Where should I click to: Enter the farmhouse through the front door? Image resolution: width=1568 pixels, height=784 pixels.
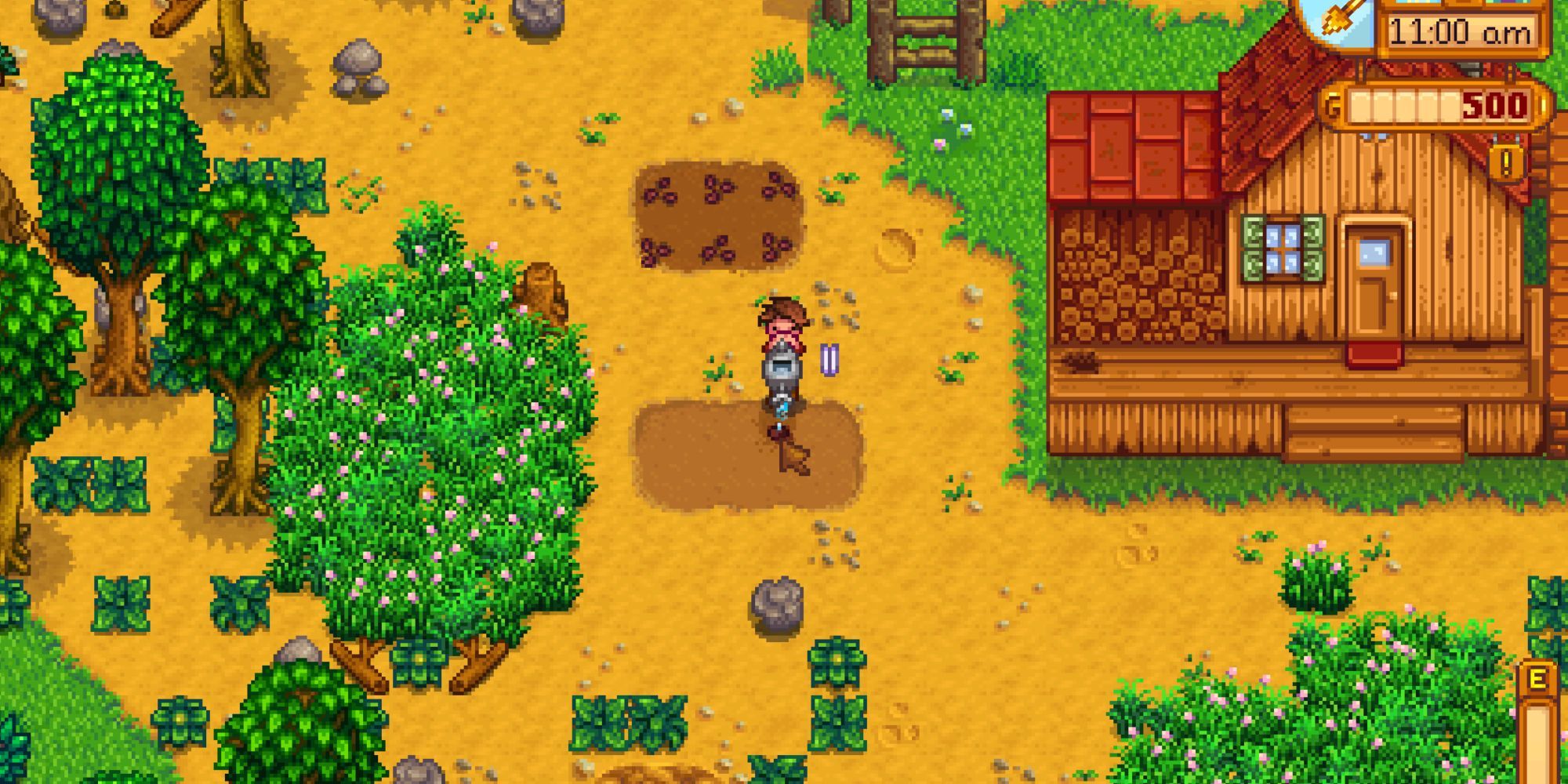pyautogui.click(x=1374, y=284)
